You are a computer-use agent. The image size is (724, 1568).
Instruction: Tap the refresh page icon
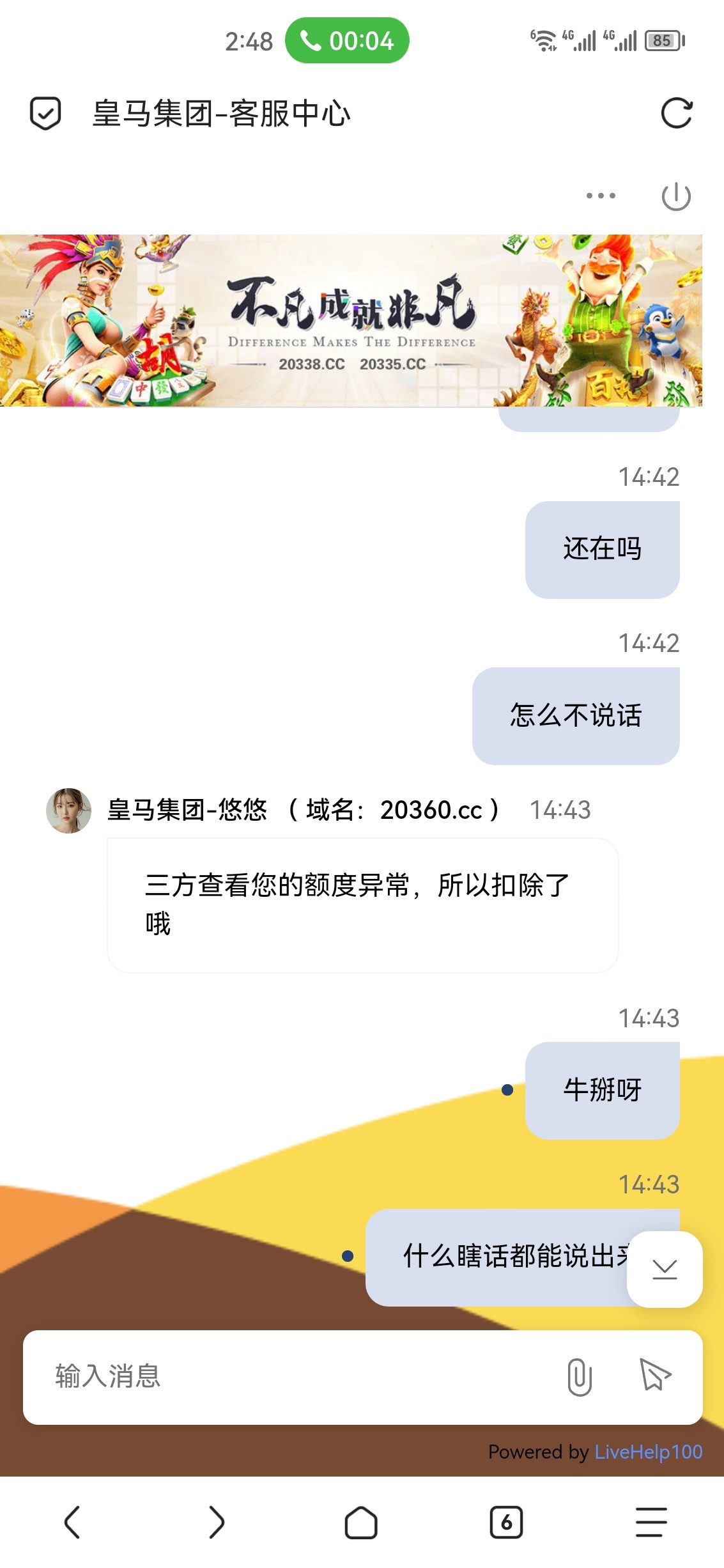[677, 113]
